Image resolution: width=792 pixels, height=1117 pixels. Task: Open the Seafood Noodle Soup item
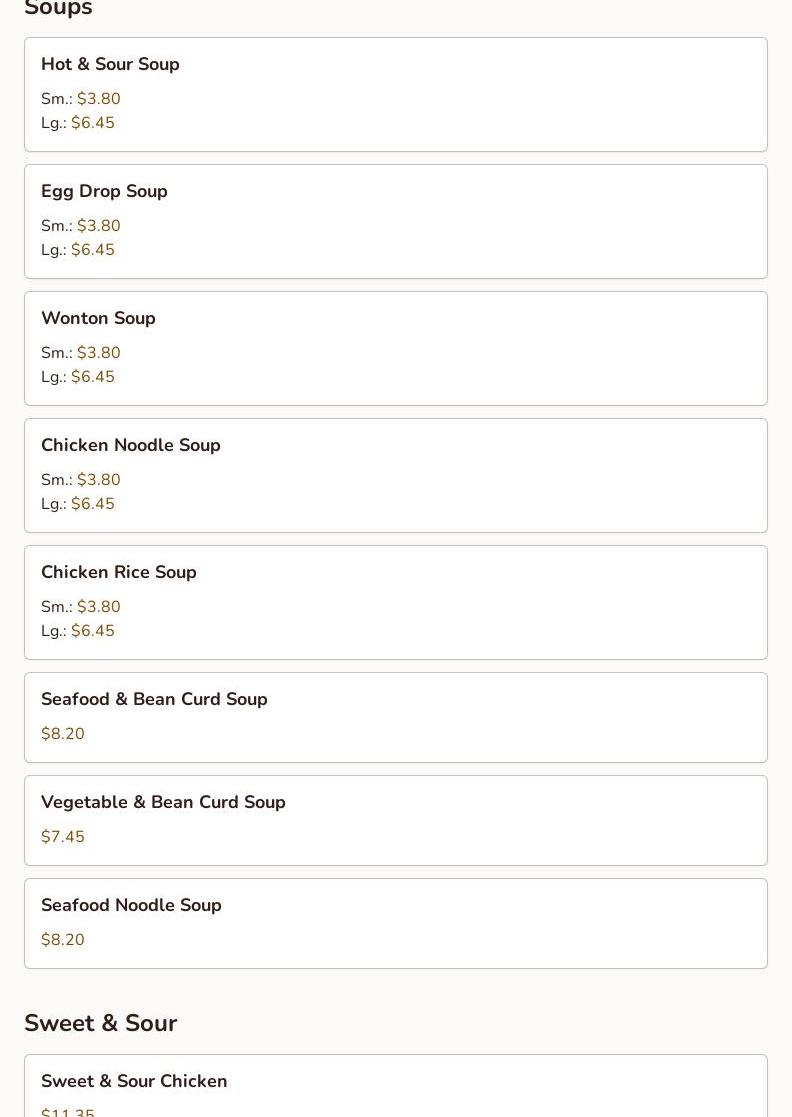pos(395,923)
